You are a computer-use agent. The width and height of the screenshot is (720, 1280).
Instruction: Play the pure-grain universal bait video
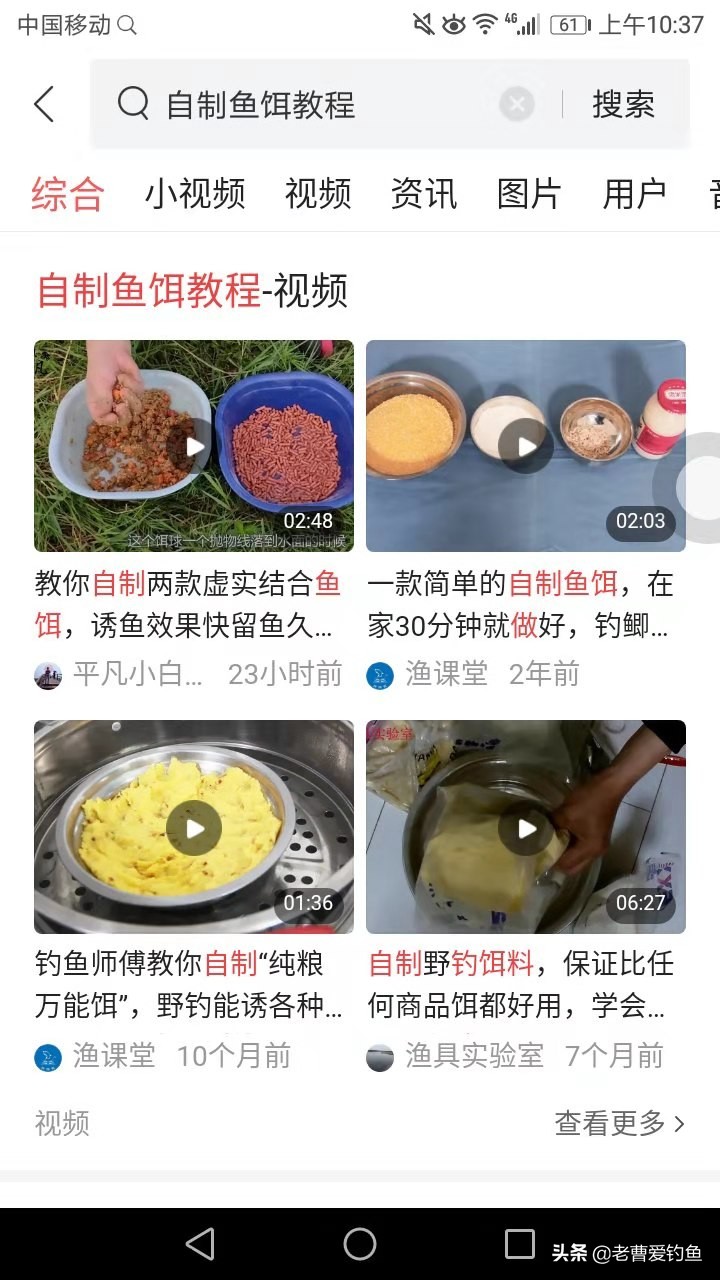(x=192, y=827)
